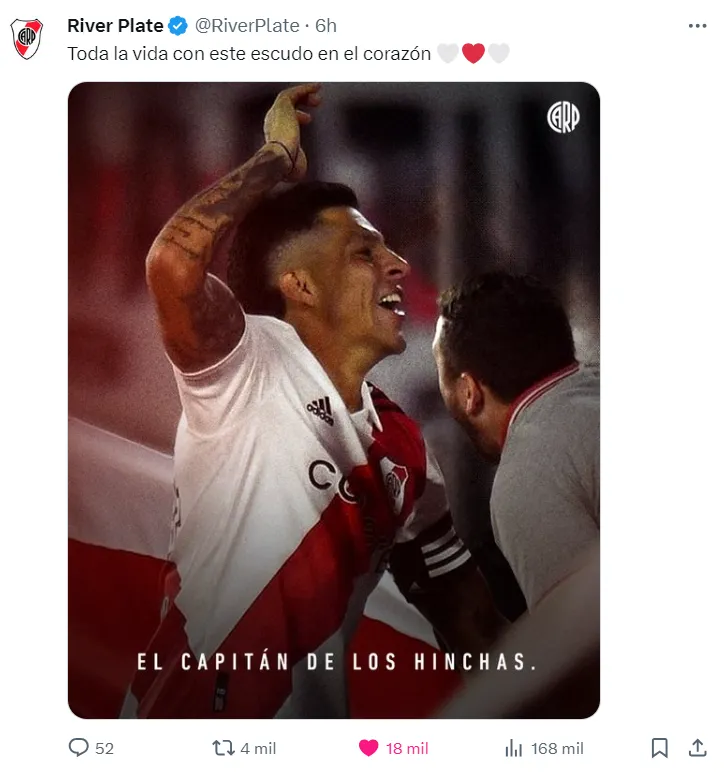View the post's analytics
Screen dimensions: 725x772
pyautogui.click(x=515, y=748)
